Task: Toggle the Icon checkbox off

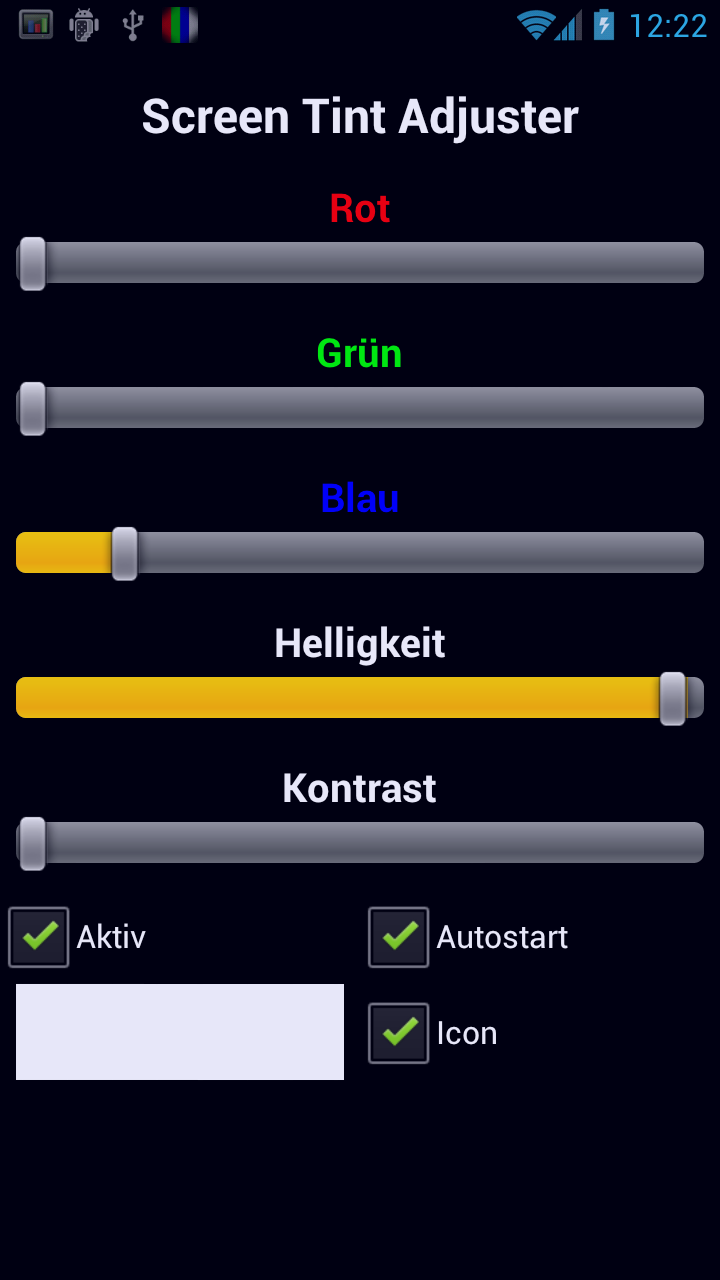Action: [x=399, y=1033]
